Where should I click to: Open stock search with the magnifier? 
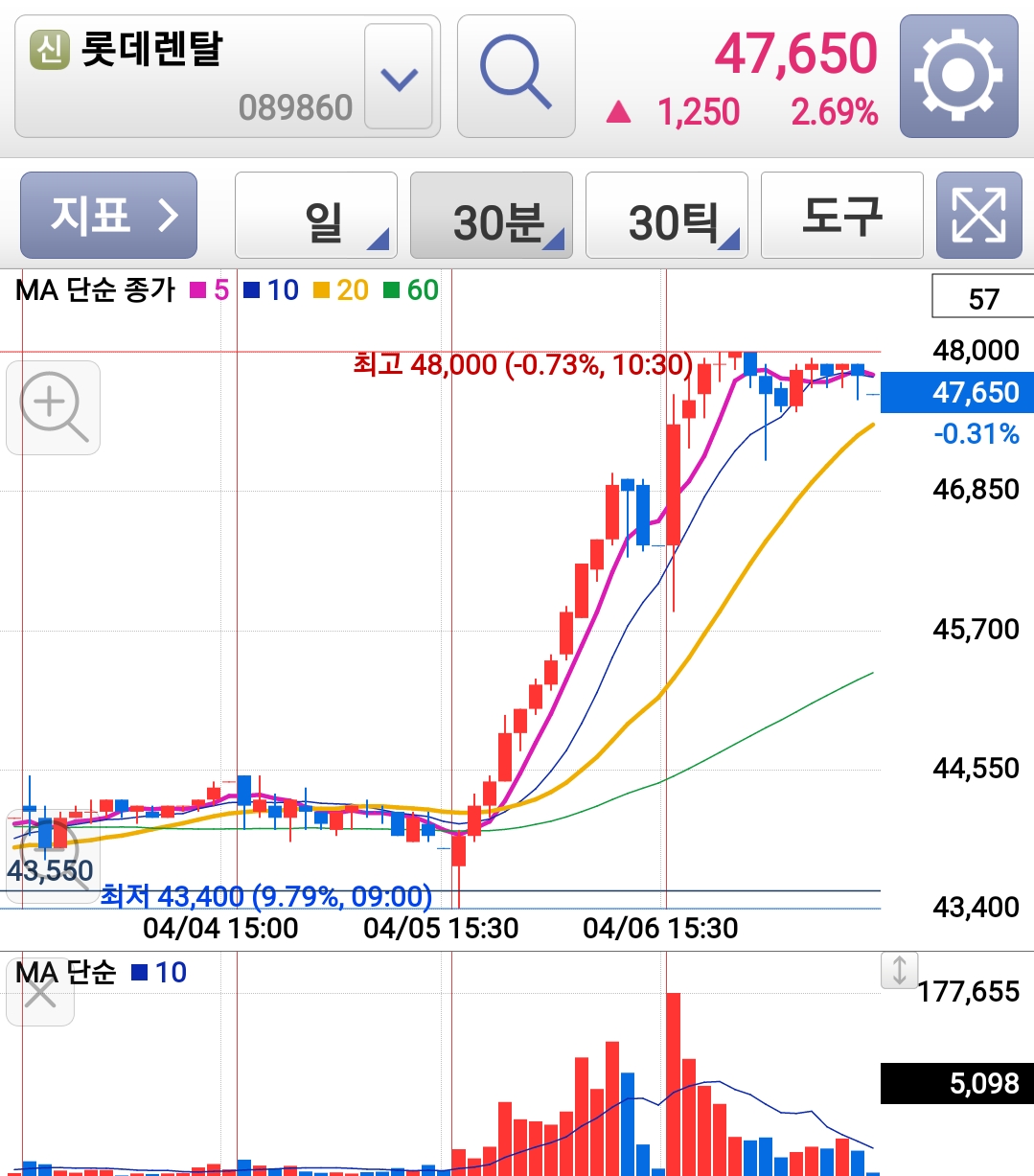[x=516, y=77]
